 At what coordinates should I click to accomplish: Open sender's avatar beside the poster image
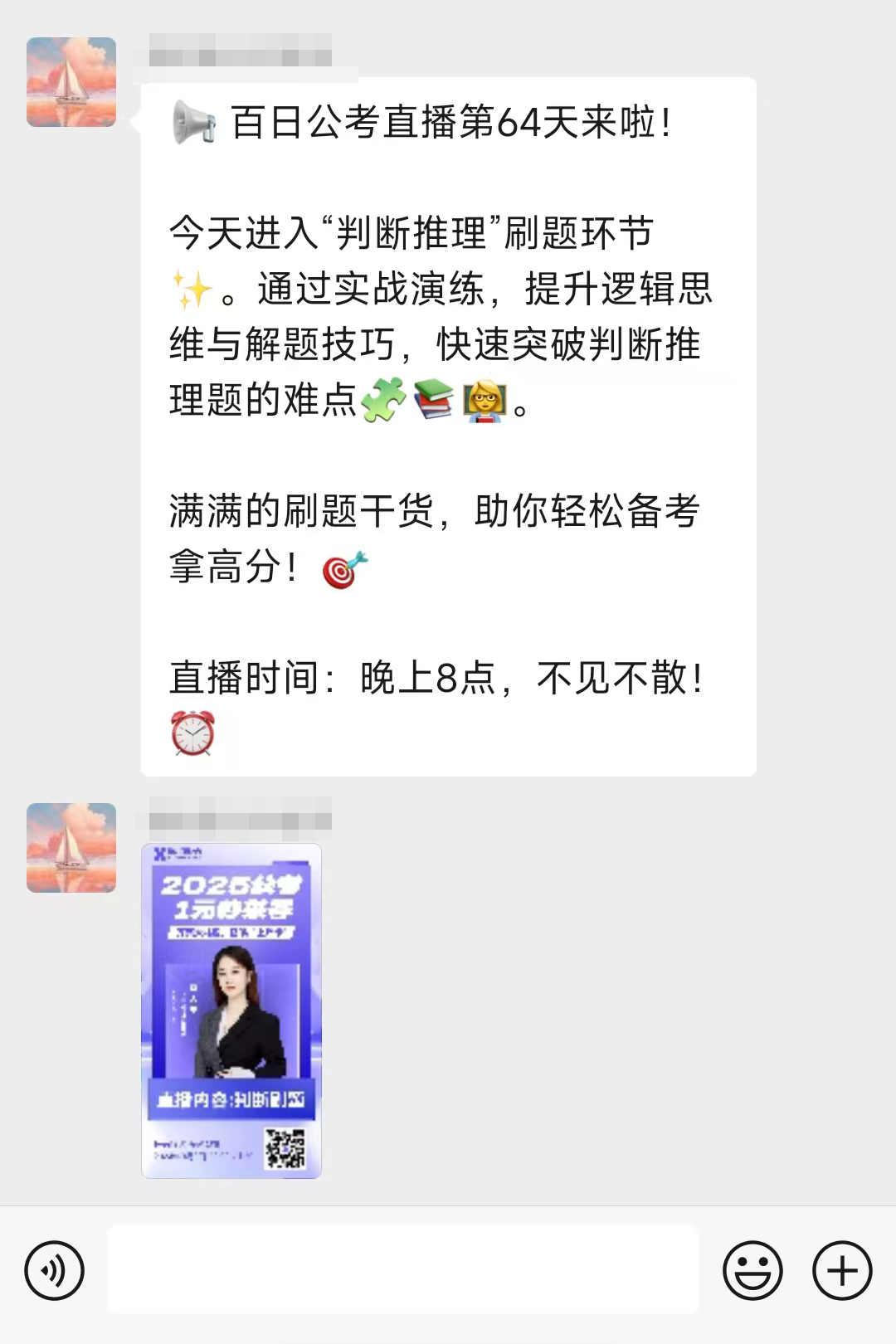[71, 848]
